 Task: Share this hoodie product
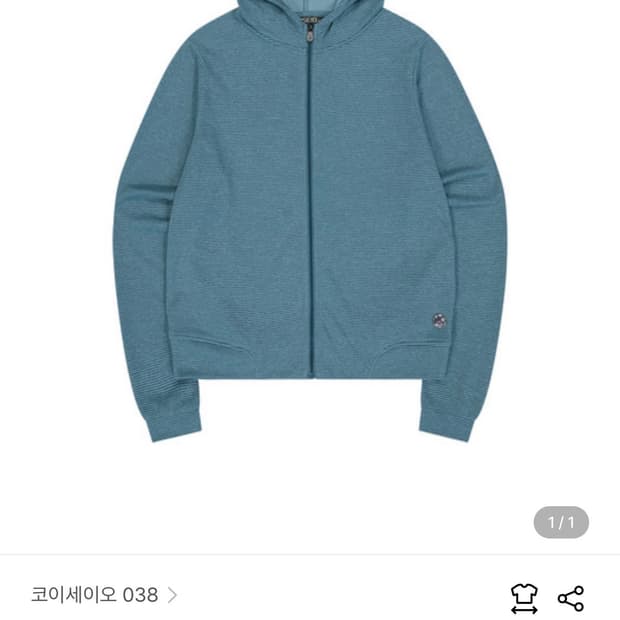[x=571, y=598]
